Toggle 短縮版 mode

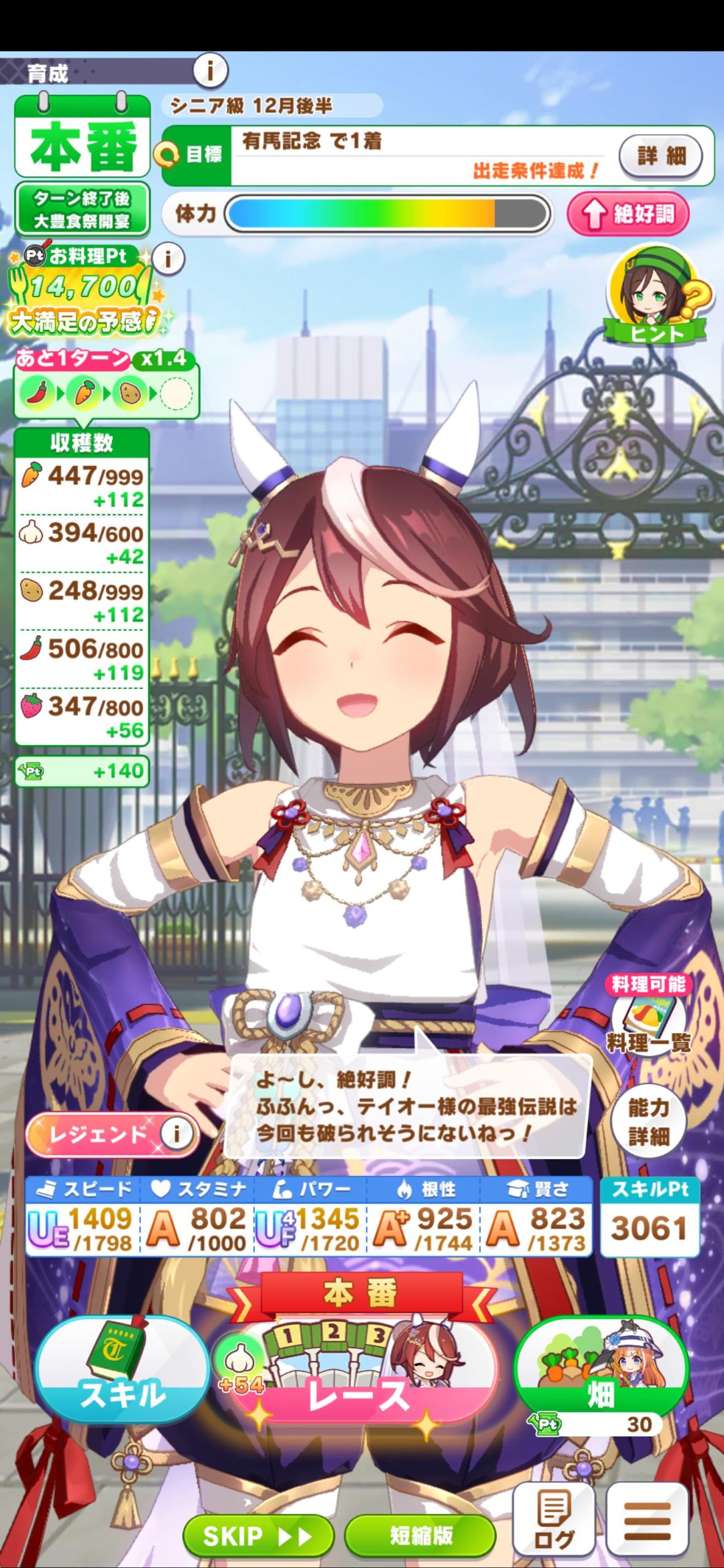click(x=420, y=1535)
